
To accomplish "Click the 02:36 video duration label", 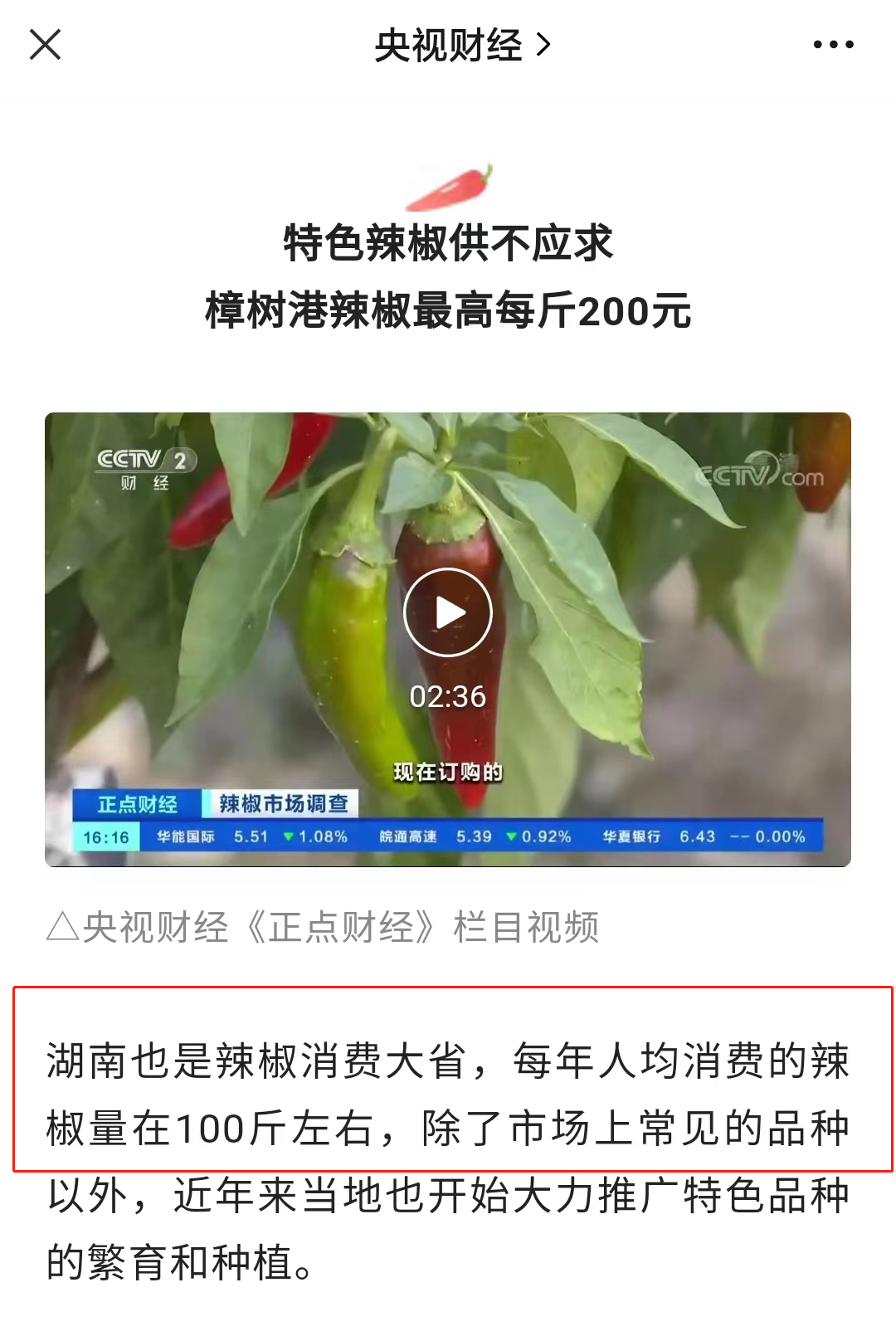I will 447,697.
